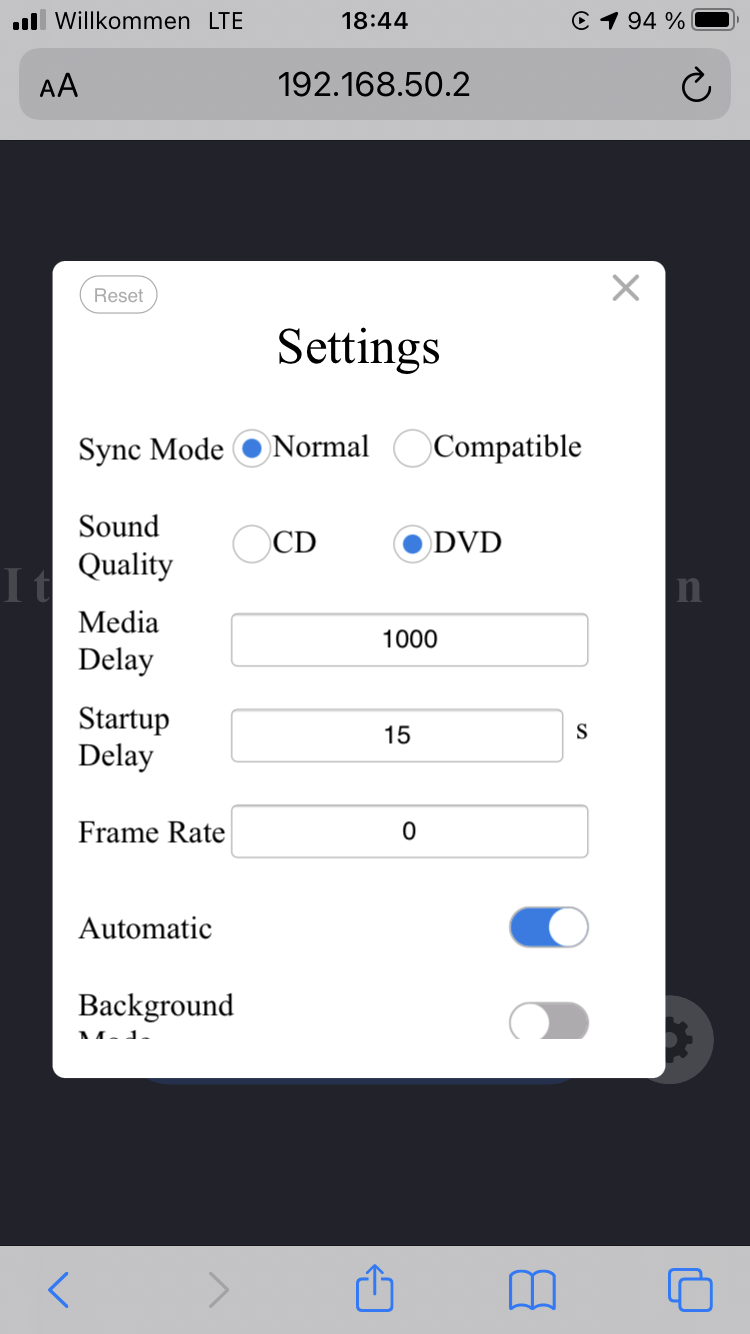Viewport: 750px width, 1334px height.
Task: Enable Background Mode switch
Action: 549,1021
